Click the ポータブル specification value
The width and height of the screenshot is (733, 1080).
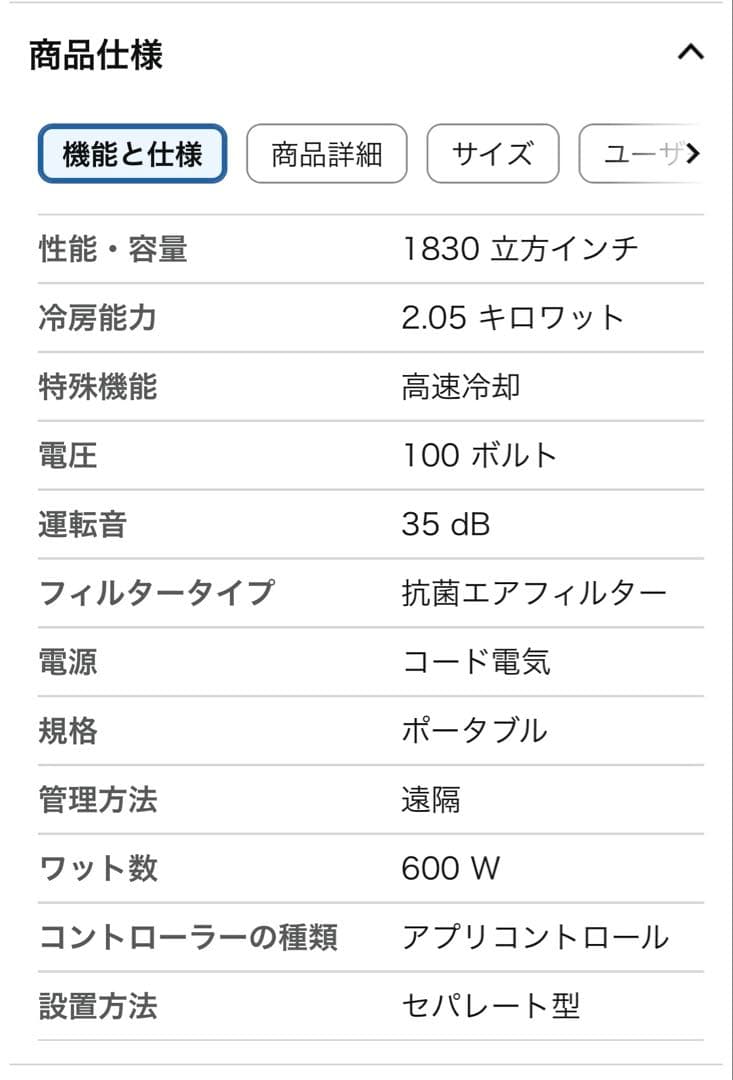[475, 731]
